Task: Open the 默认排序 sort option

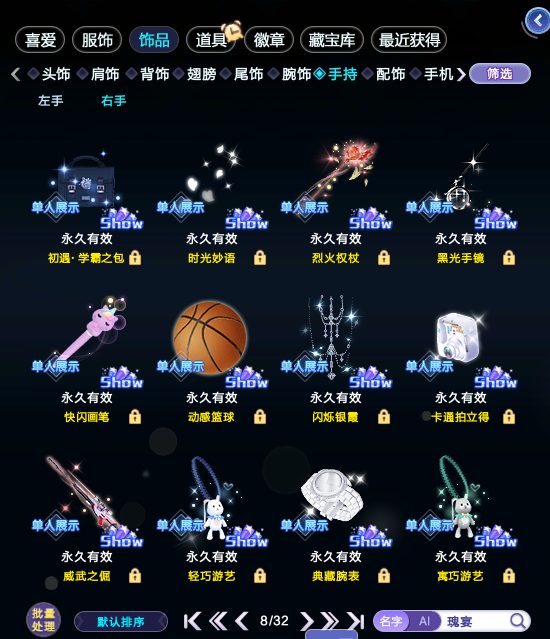Action: tap(121, 622)
